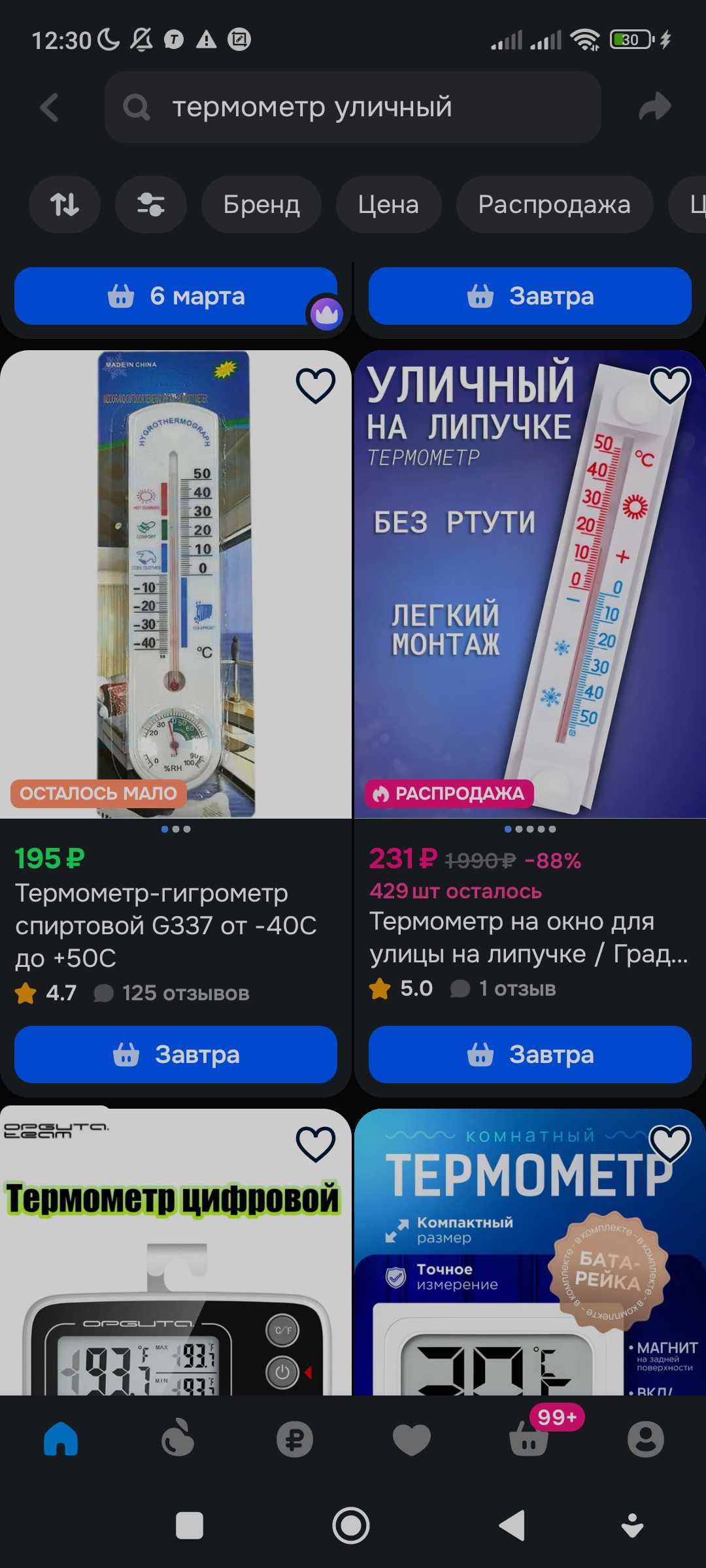
Task: Open the filters panel
Action: [150, 204]
